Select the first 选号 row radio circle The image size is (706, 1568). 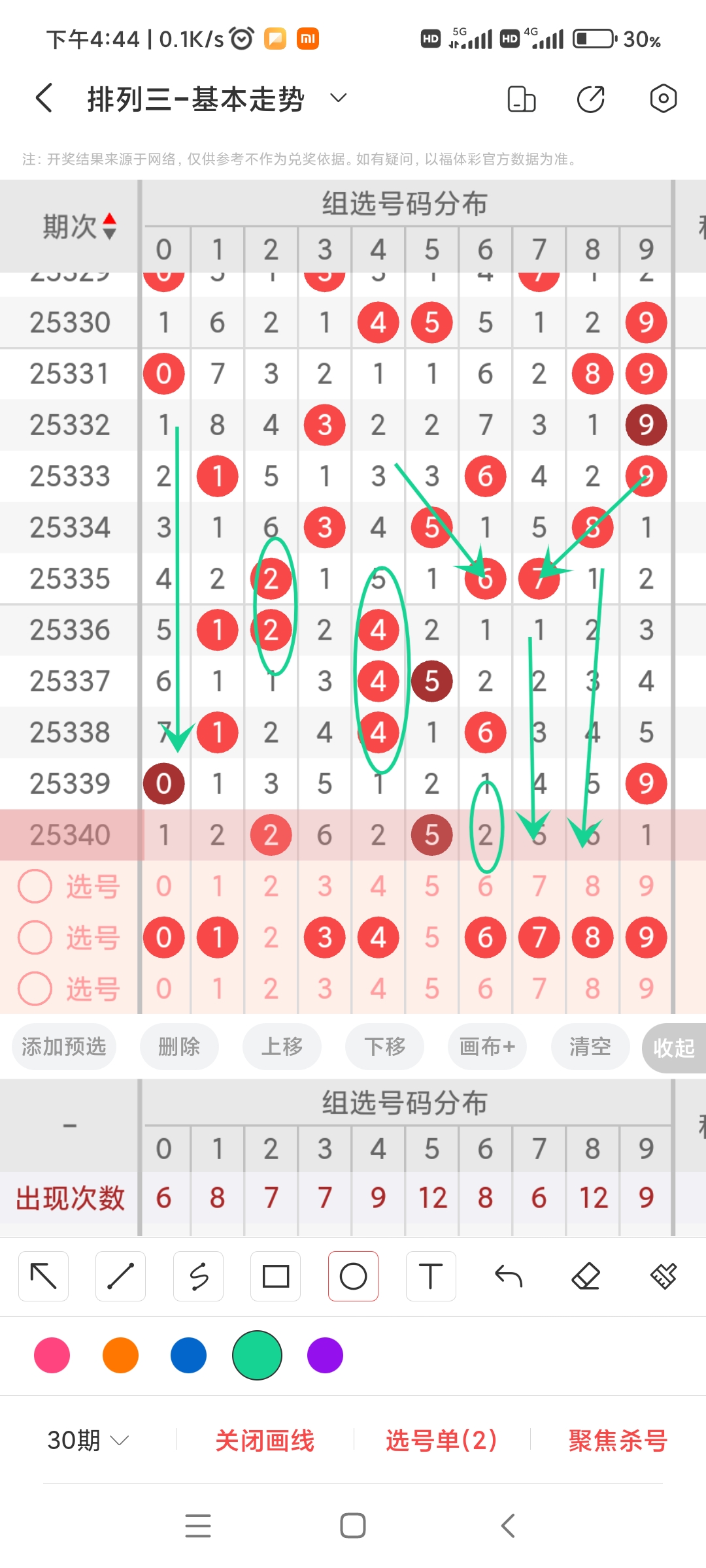coord(35,886)
